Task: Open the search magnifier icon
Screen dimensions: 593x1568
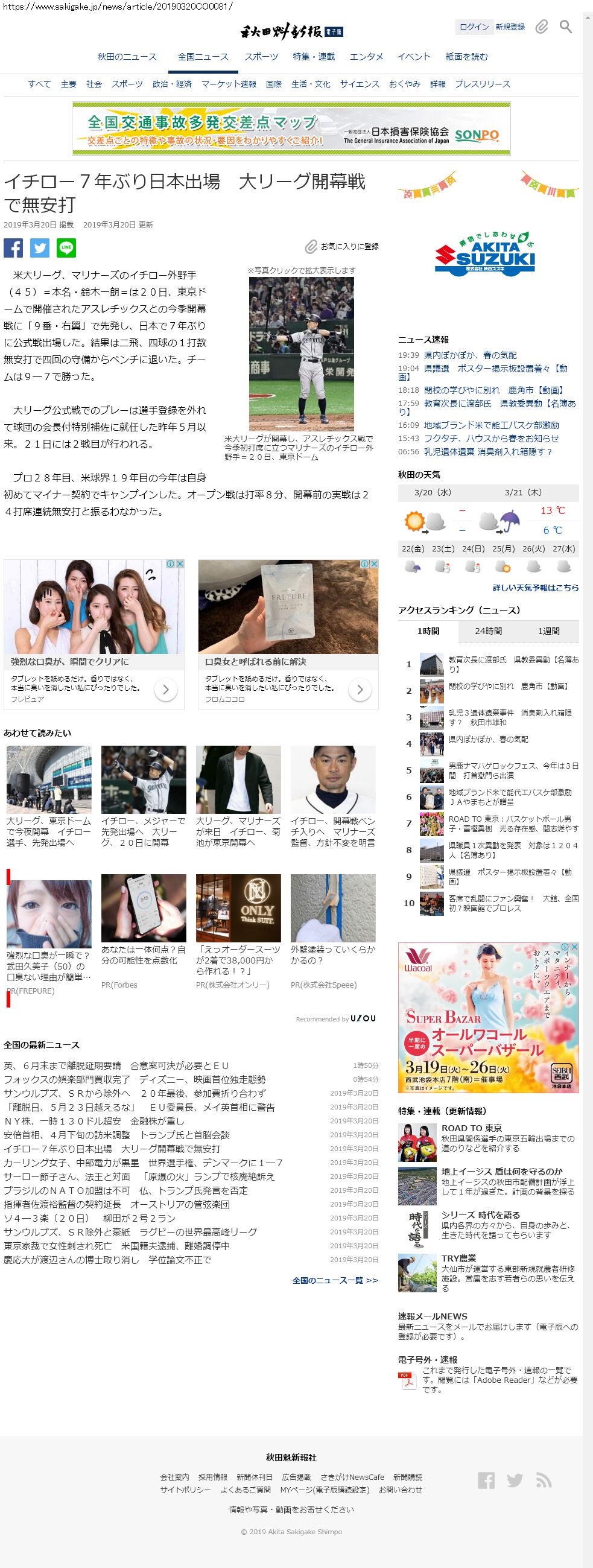Action: pos(566,27)
